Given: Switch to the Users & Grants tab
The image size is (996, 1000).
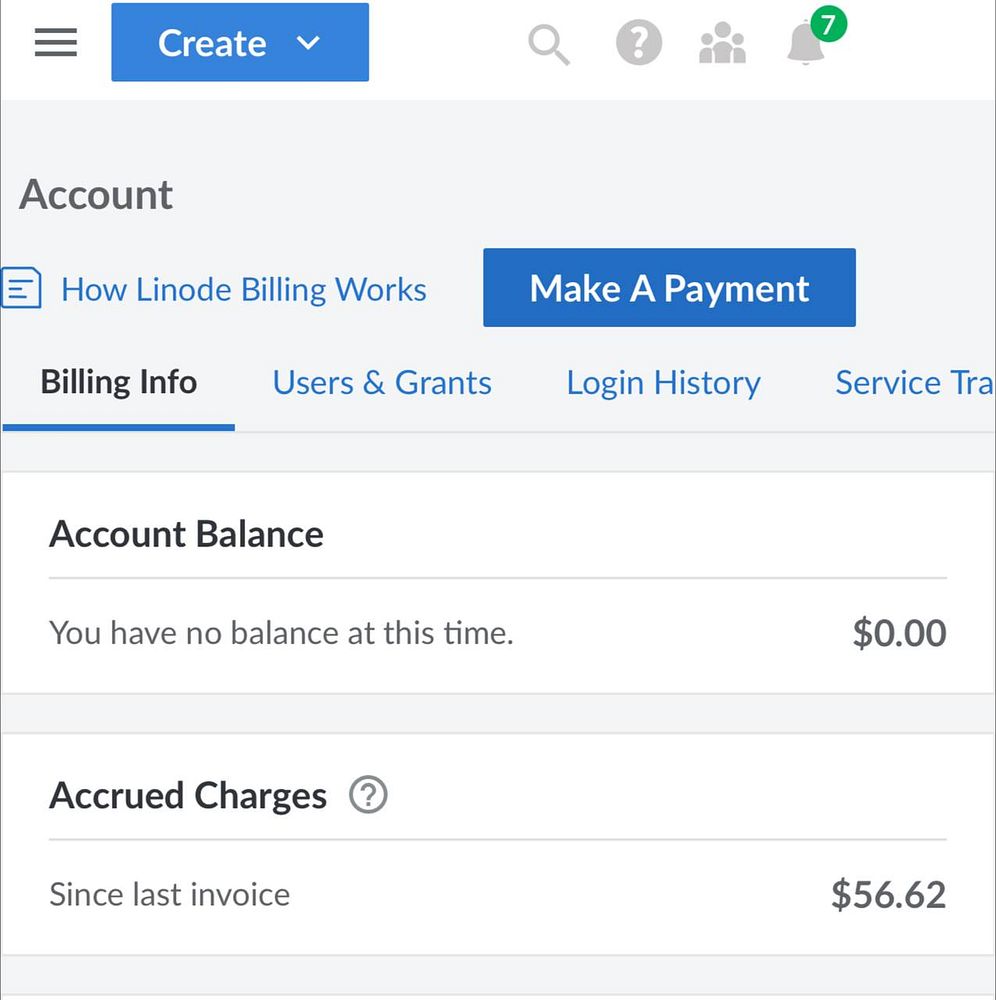Looking at the screenshot, I should (x=382, y=383).
